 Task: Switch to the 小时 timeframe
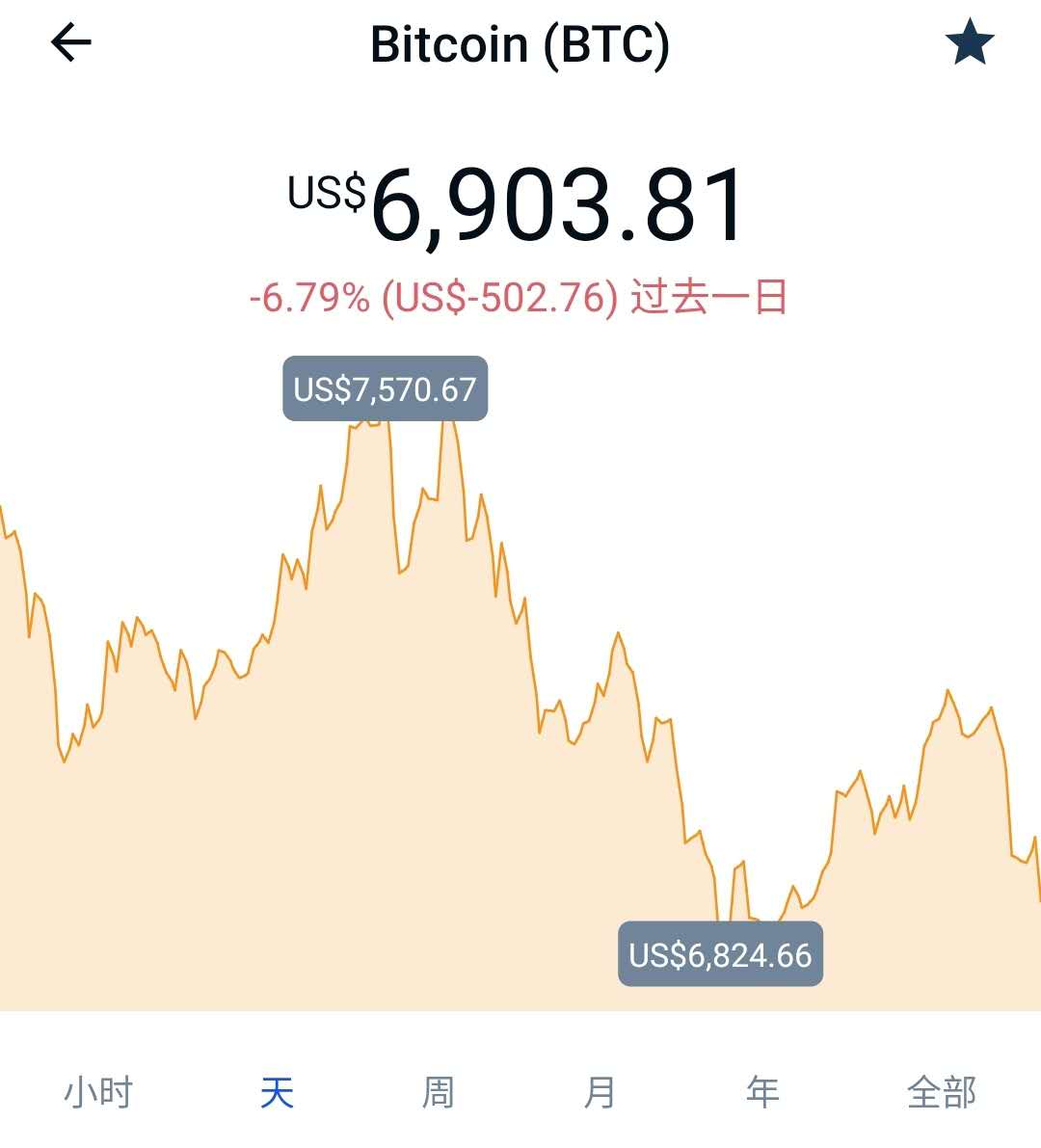tap(99, 1090)
